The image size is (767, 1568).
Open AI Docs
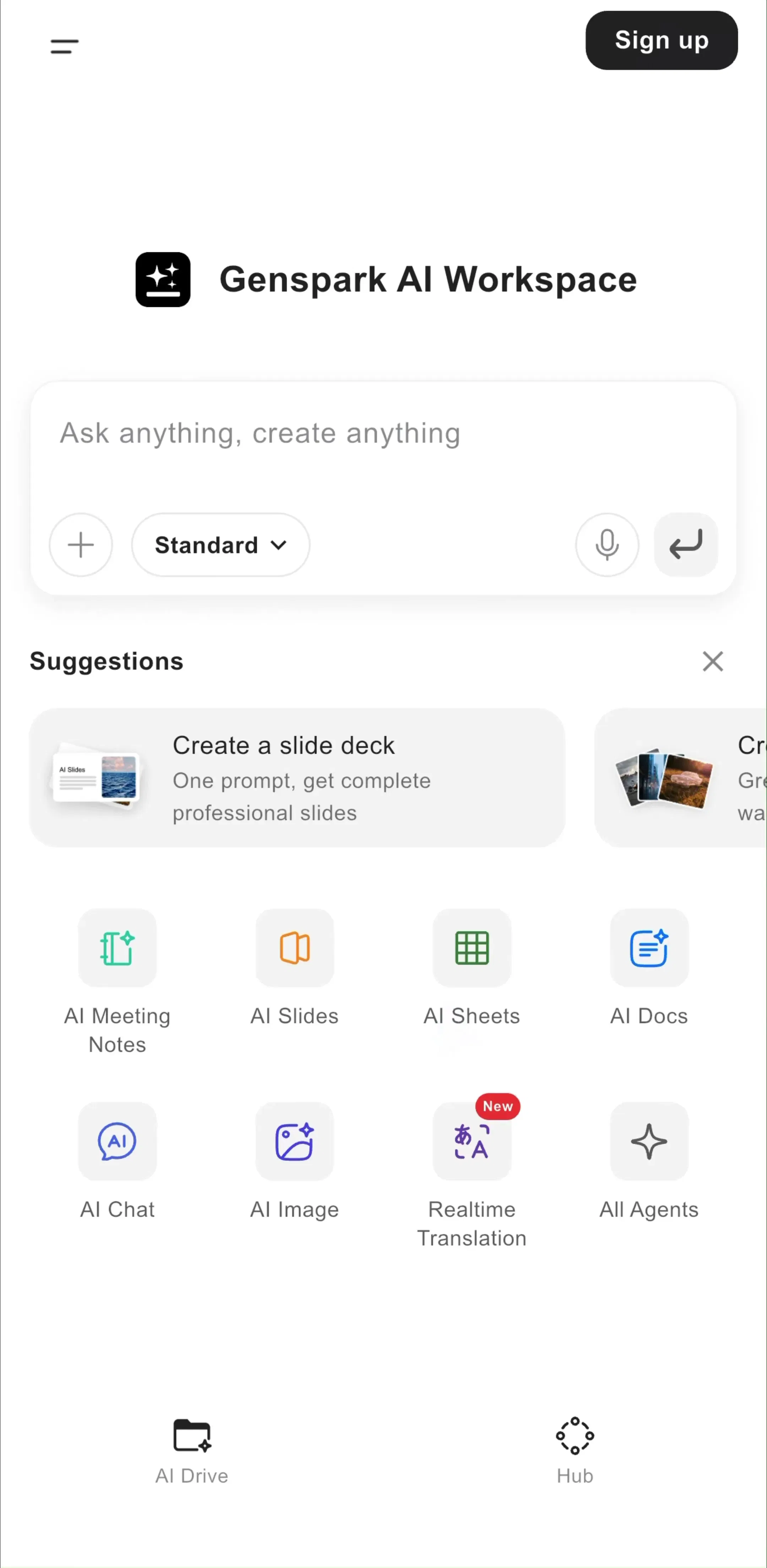649,967
